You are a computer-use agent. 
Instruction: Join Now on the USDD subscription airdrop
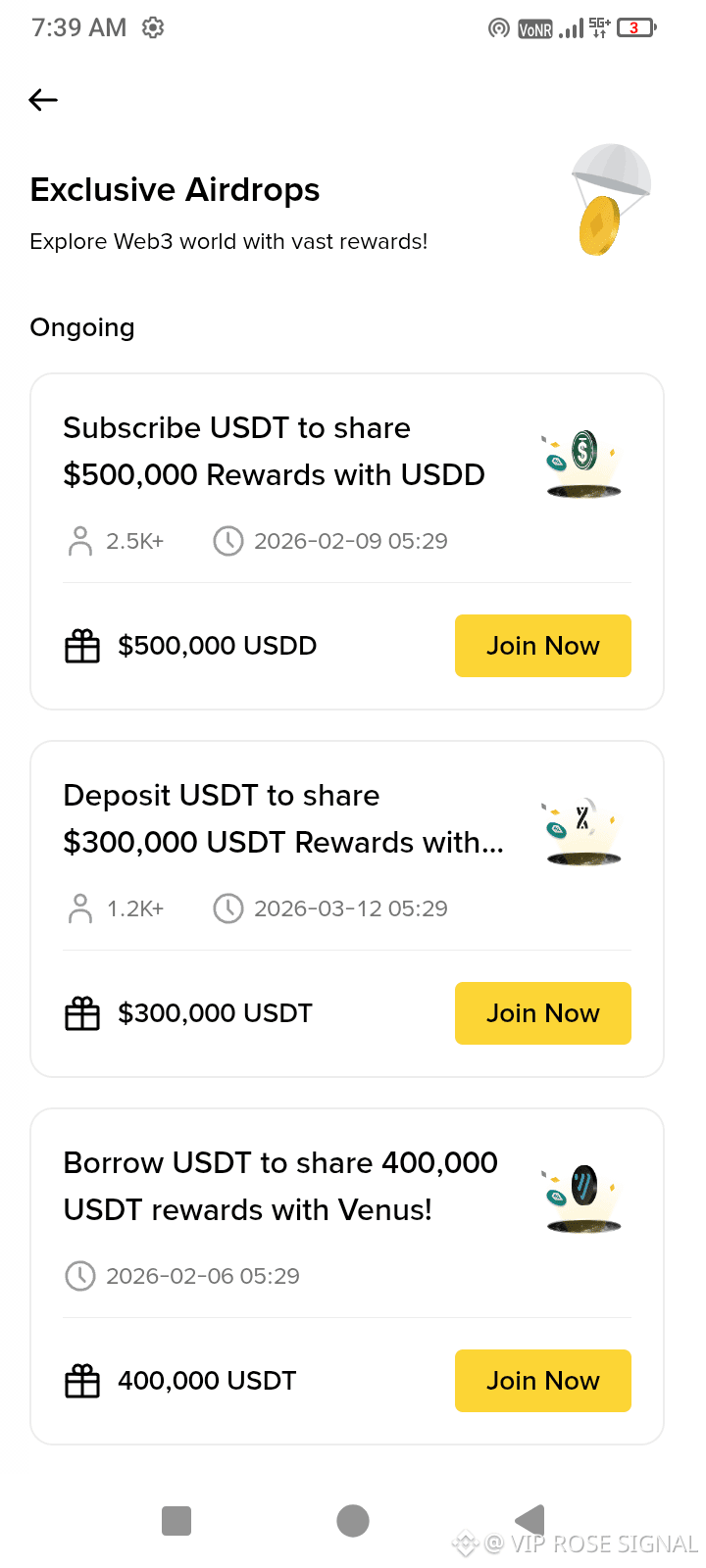tap(542, 646)
